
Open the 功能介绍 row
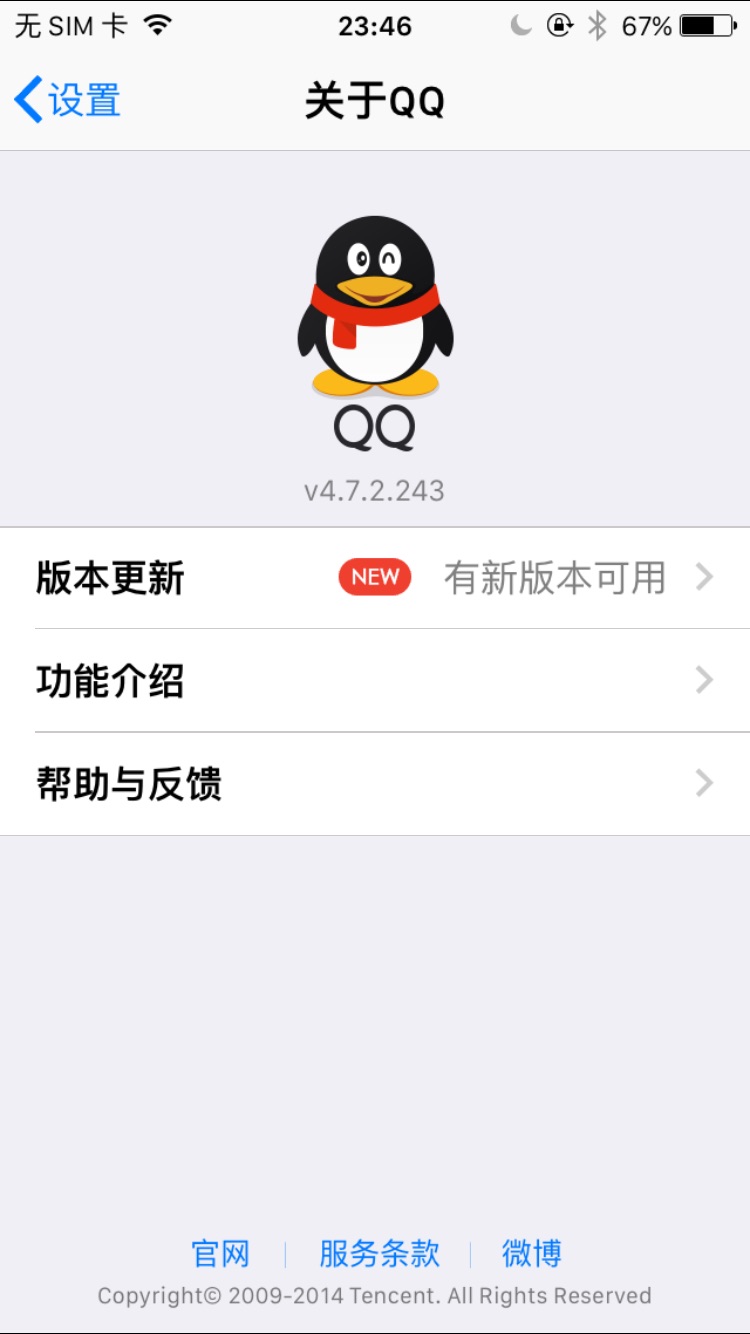375,681
